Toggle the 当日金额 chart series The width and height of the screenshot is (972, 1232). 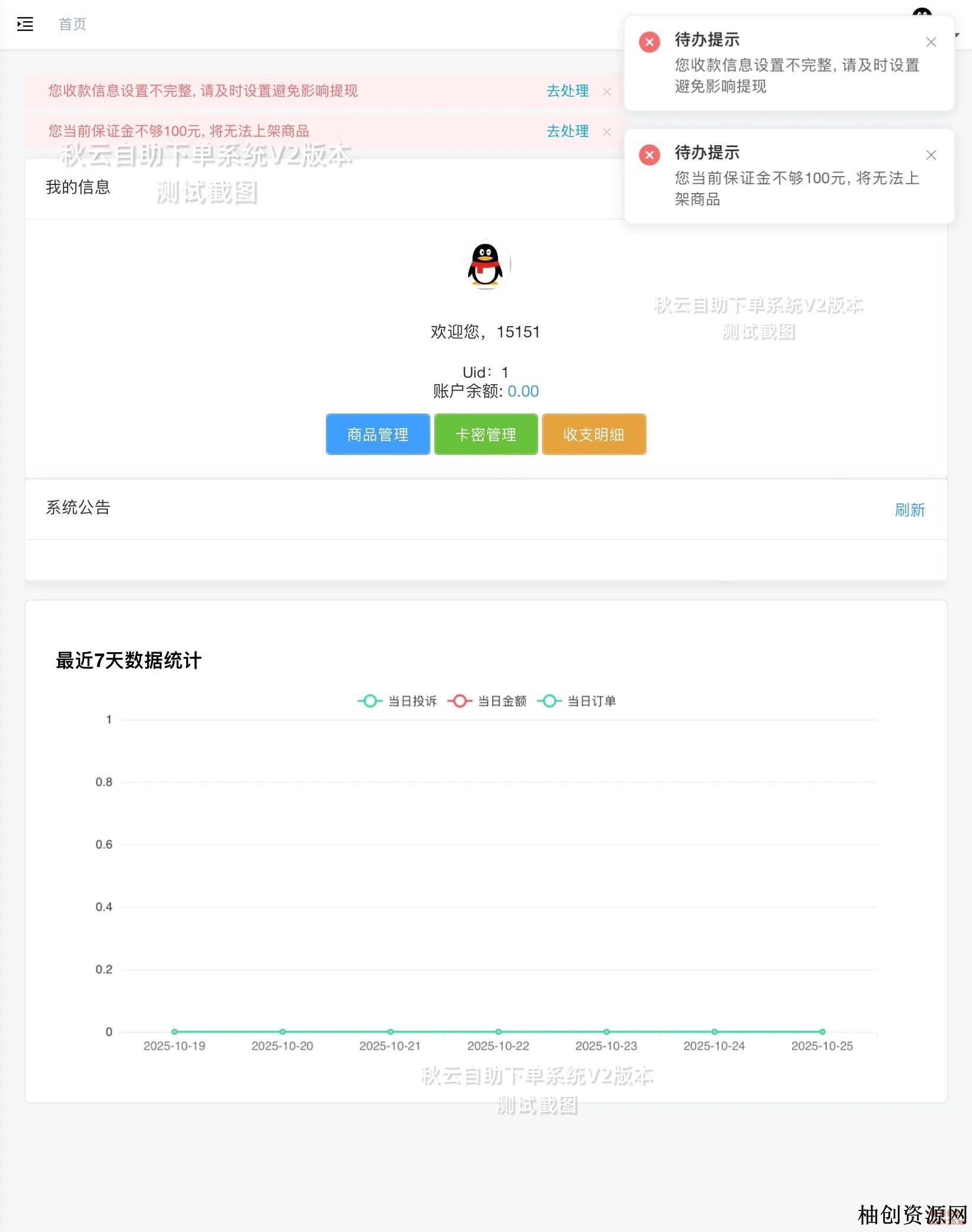pyautogui.click(x=487, y=701)
